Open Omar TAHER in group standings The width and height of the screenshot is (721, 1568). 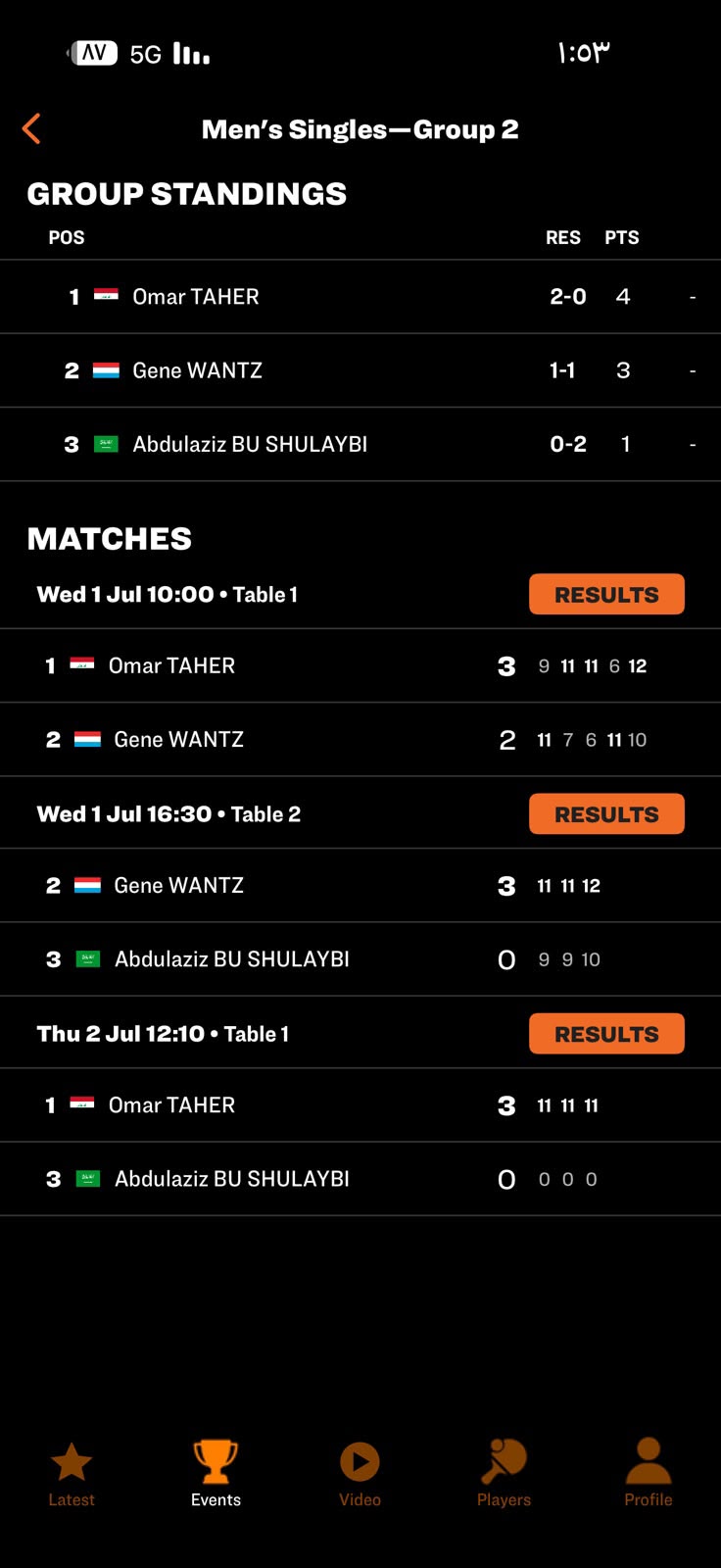point(360,297)
